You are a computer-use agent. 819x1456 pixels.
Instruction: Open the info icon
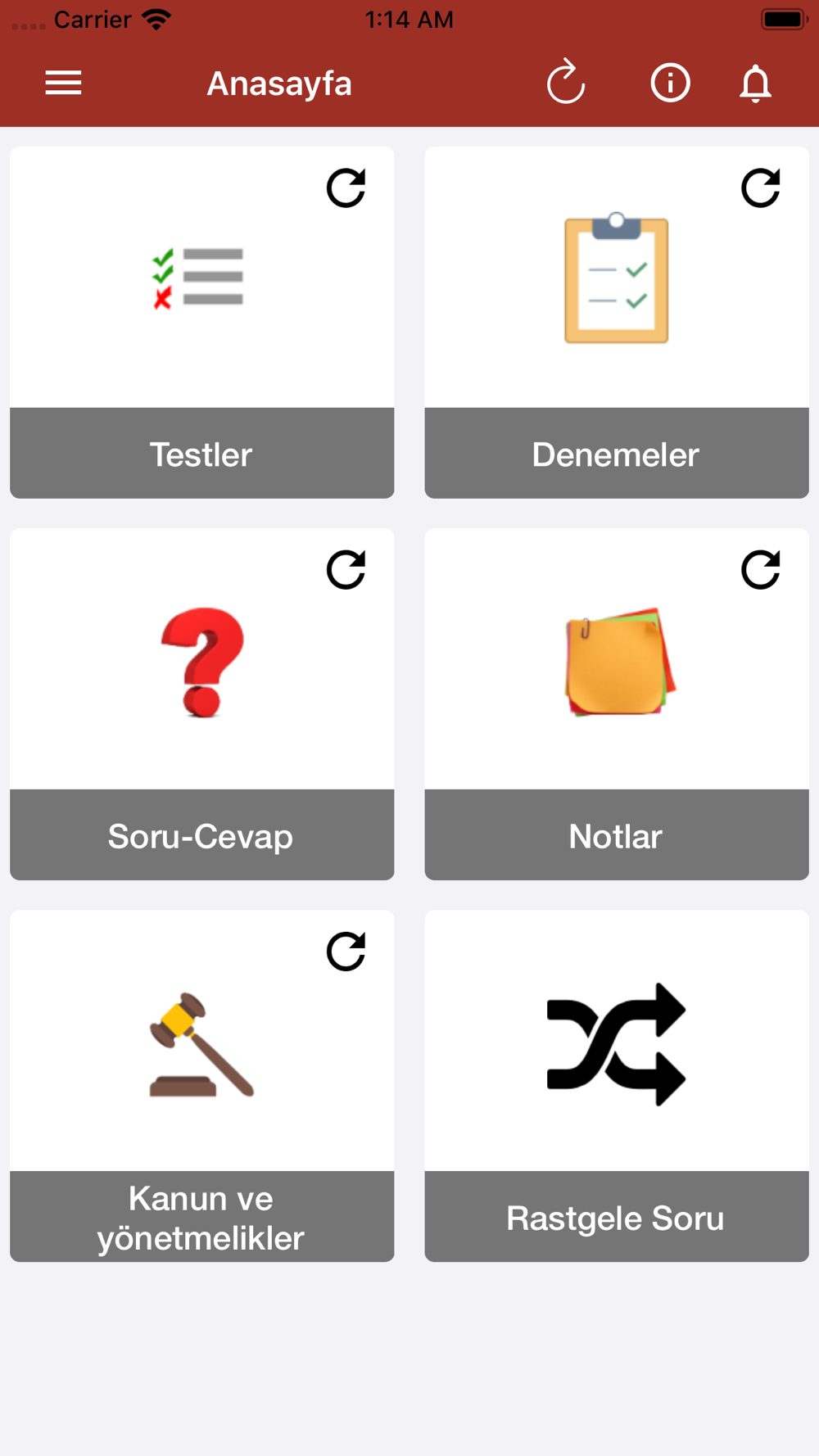[x=670, y=83]
